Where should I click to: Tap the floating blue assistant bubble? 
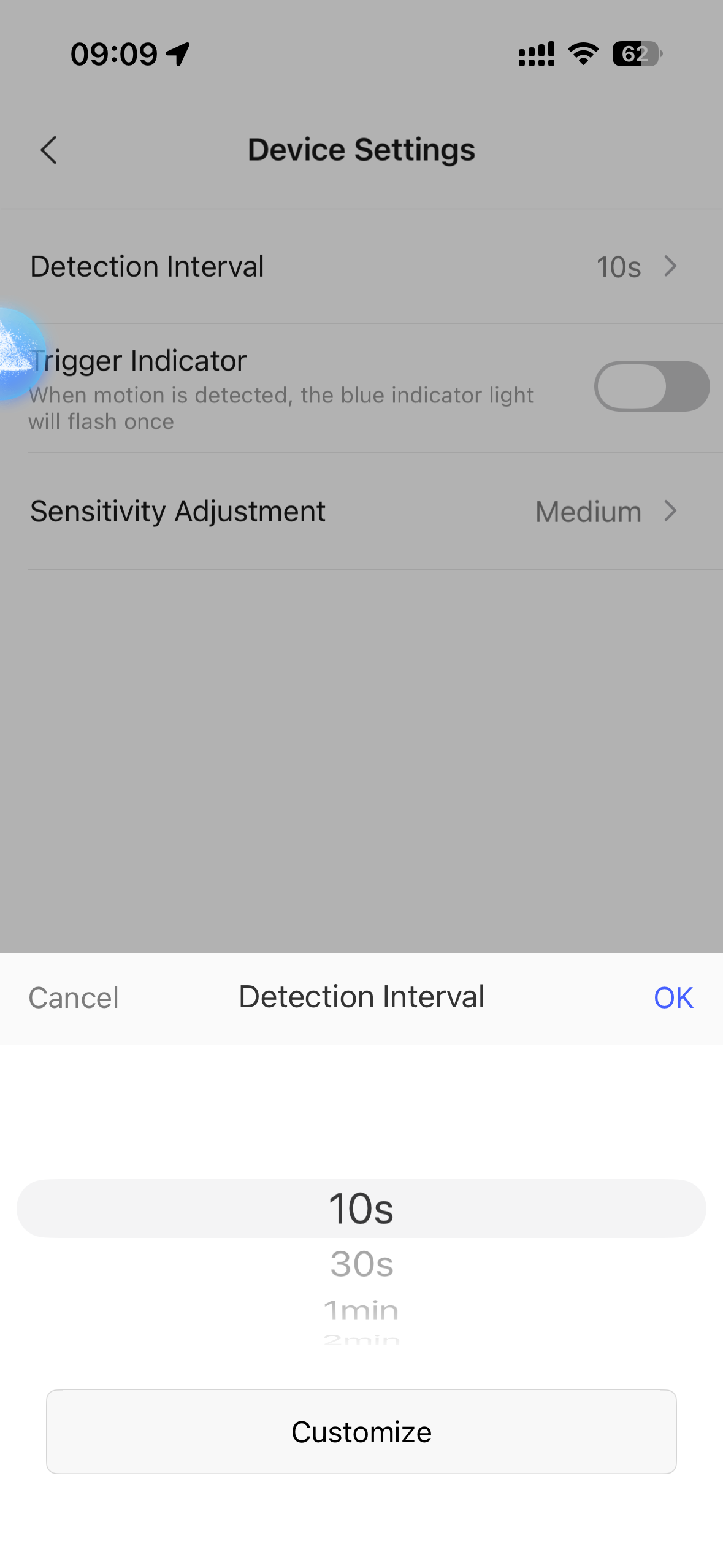(x=17, y=355)
